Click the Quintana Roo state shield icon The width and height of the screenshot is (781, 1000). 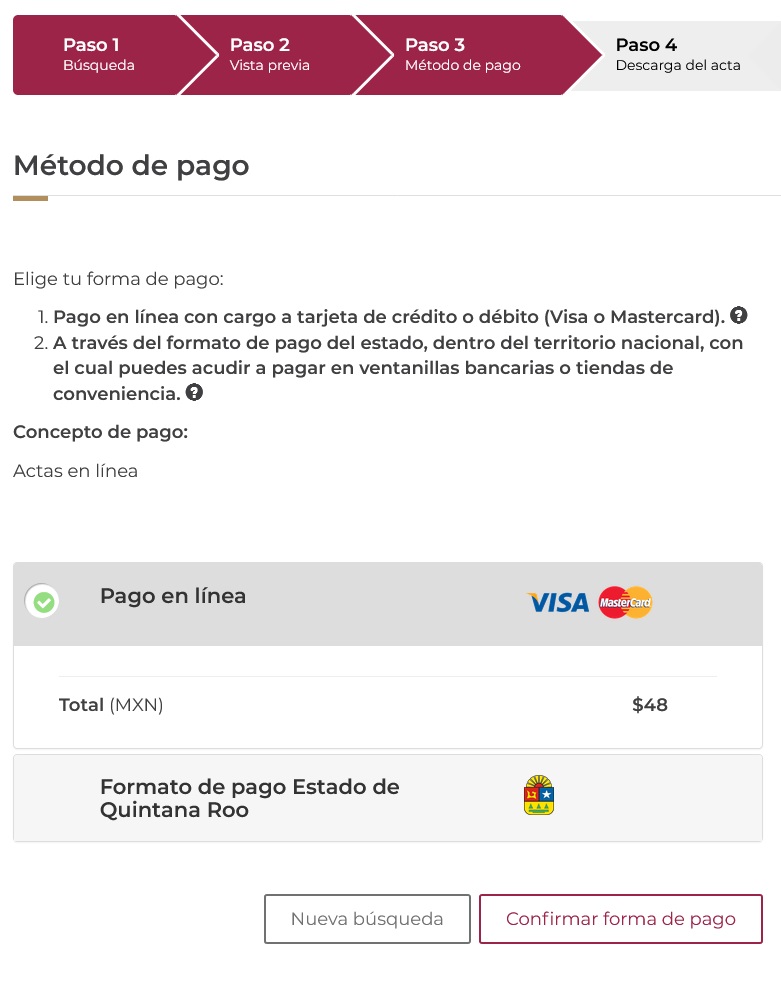pos(538,795)
